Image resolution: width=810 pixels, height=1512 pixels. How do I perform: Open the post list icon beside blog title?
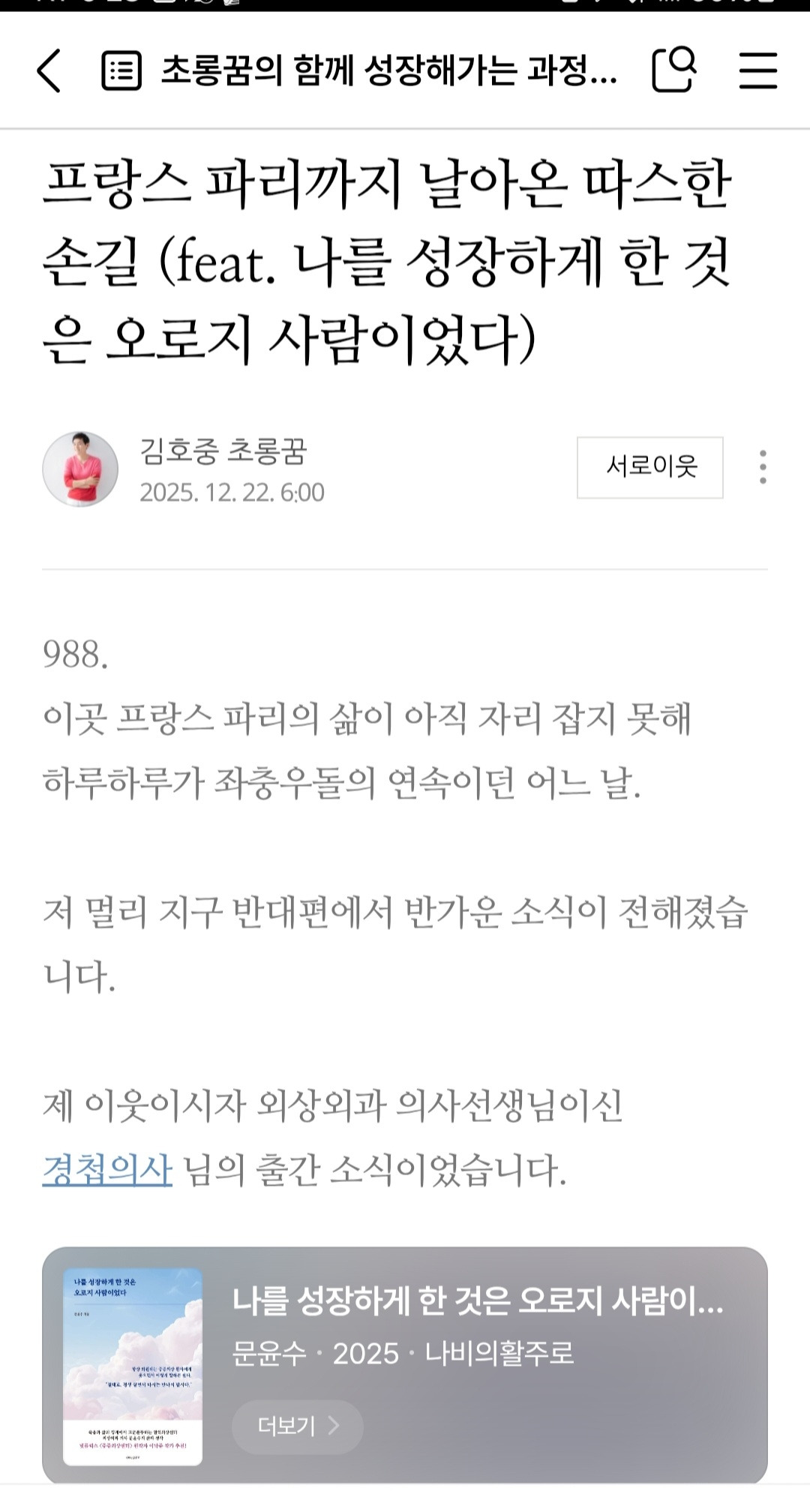click(121, 71)
